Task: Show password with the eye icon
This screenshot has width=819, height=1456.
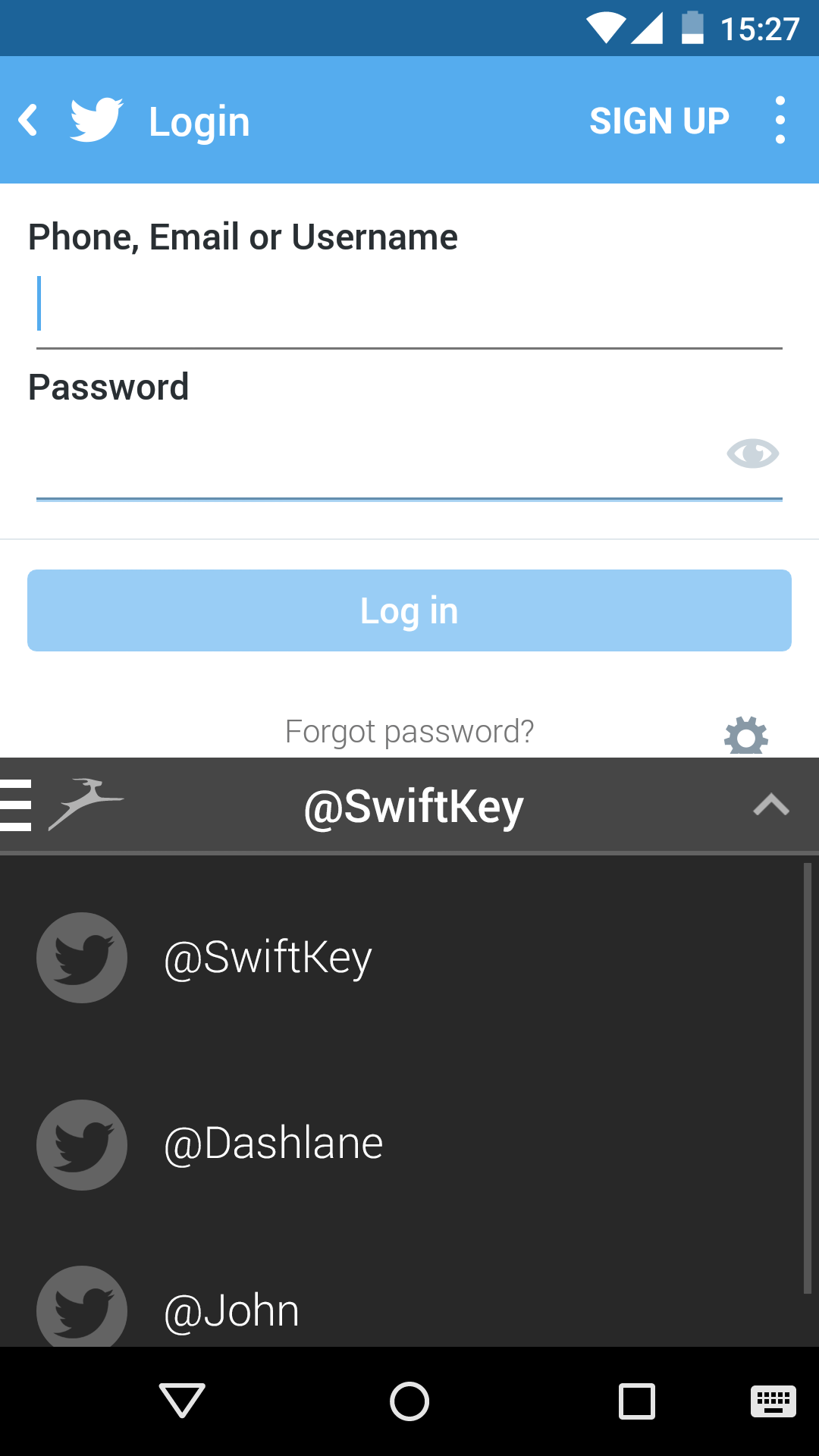Action: click(x=752, y=453)
